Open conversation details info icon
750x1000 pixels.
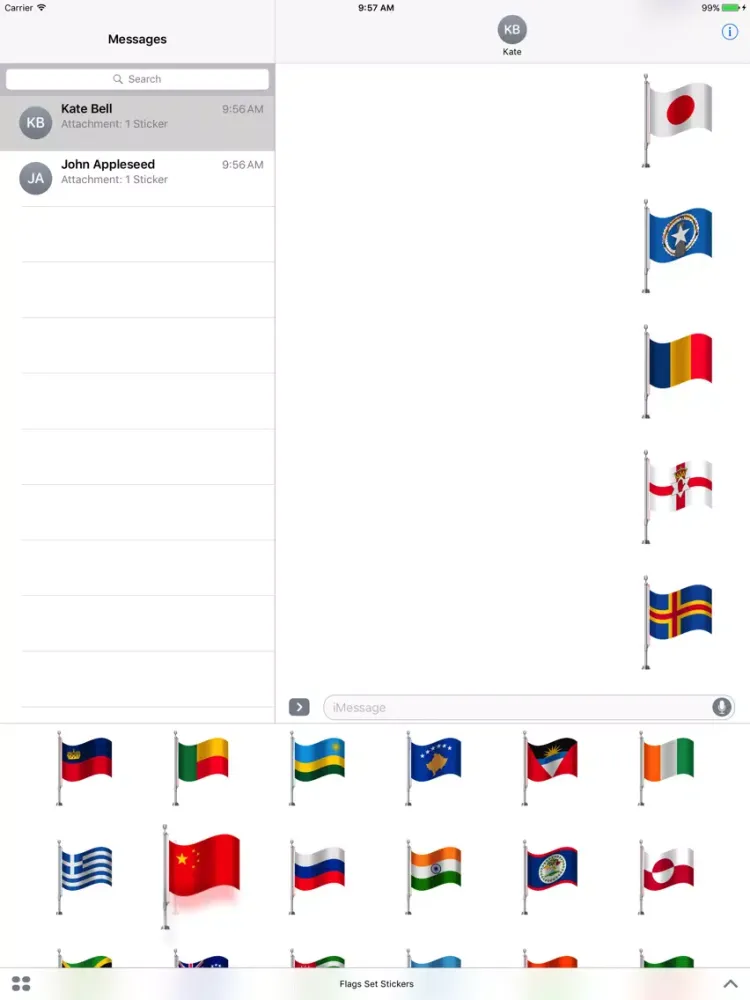(x=729, y=32)
